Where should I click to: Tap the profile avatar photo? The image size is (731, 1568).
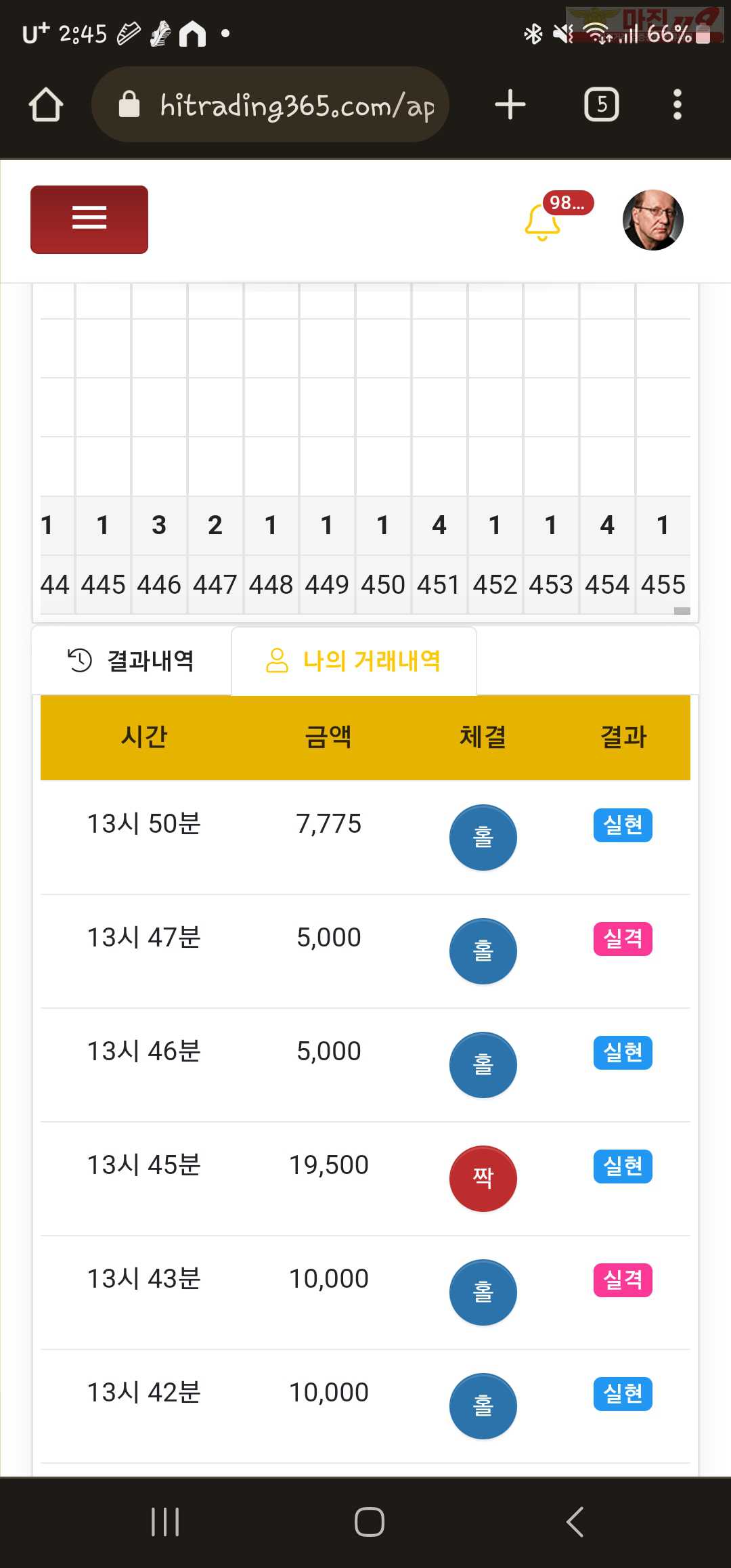[652, 220]
